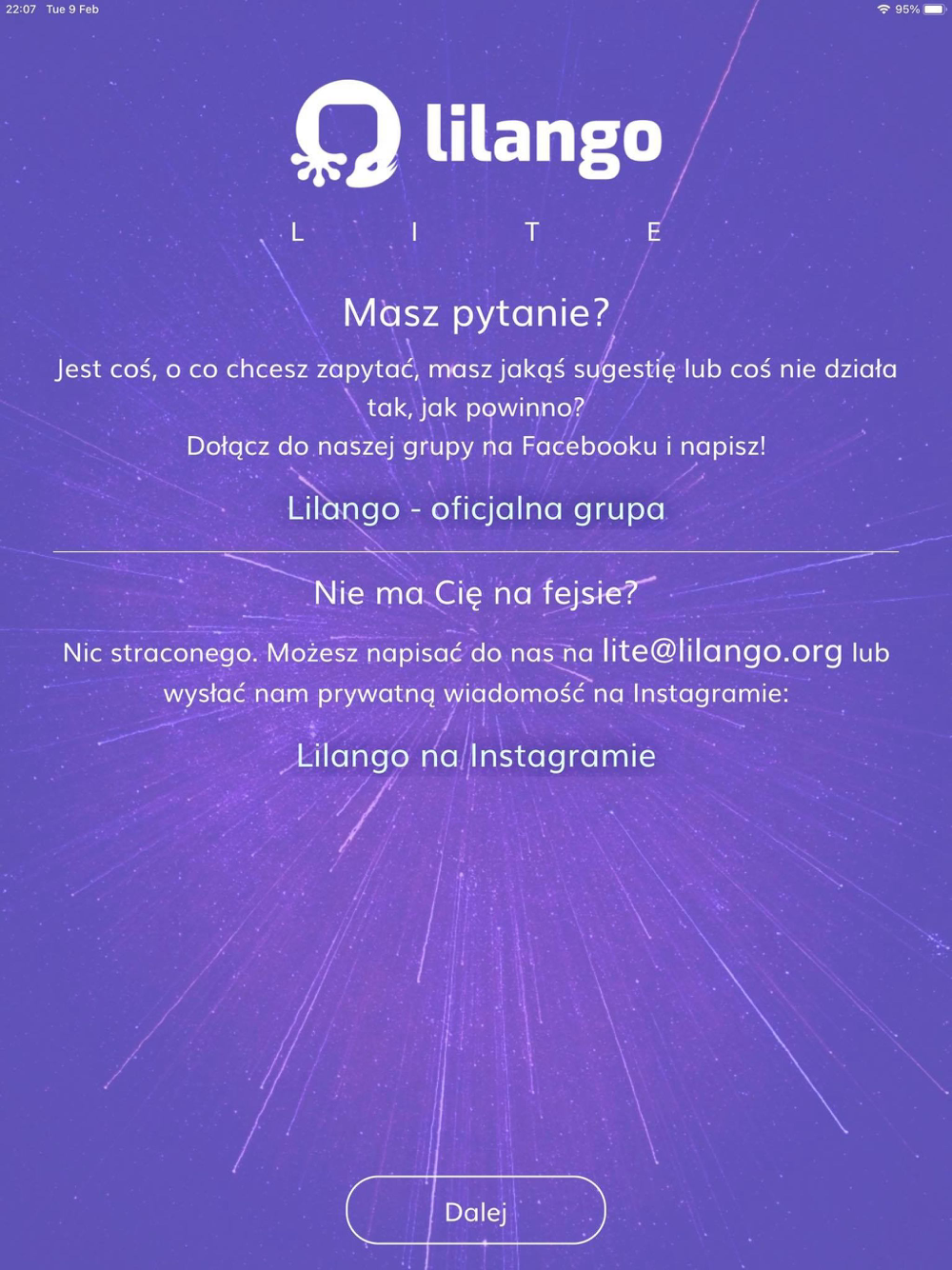Open Lilango na Instagramie link
Image resolution: width=952 pixels, height=1270 pixels.
[476, 756]
